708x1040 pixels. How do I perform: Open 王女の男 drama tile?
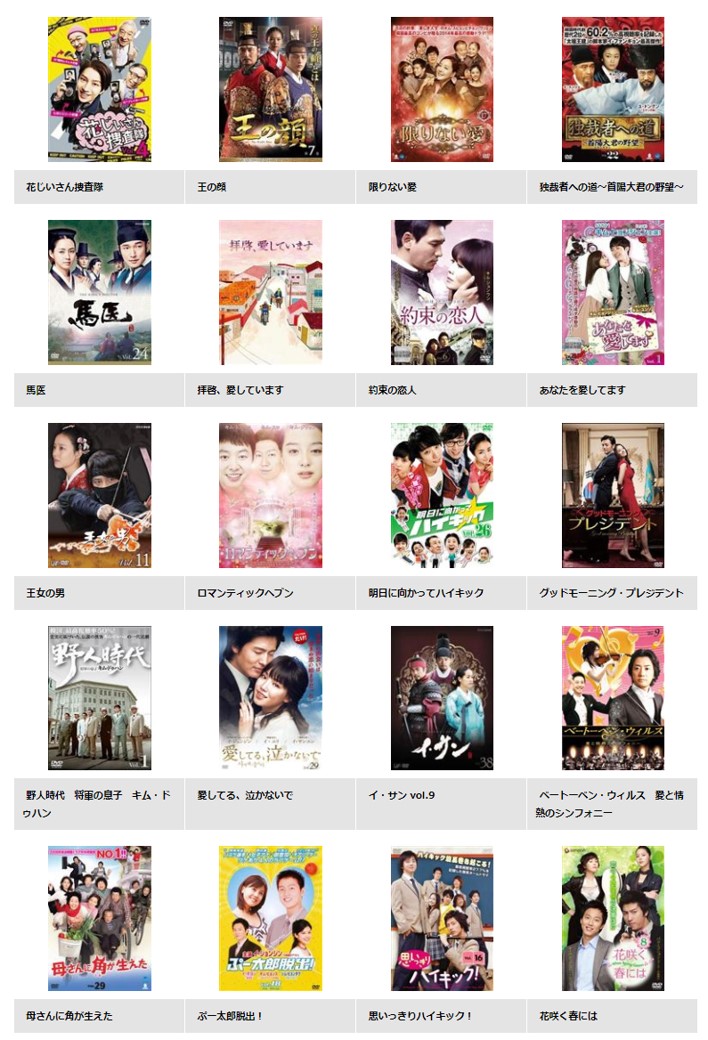99,495
